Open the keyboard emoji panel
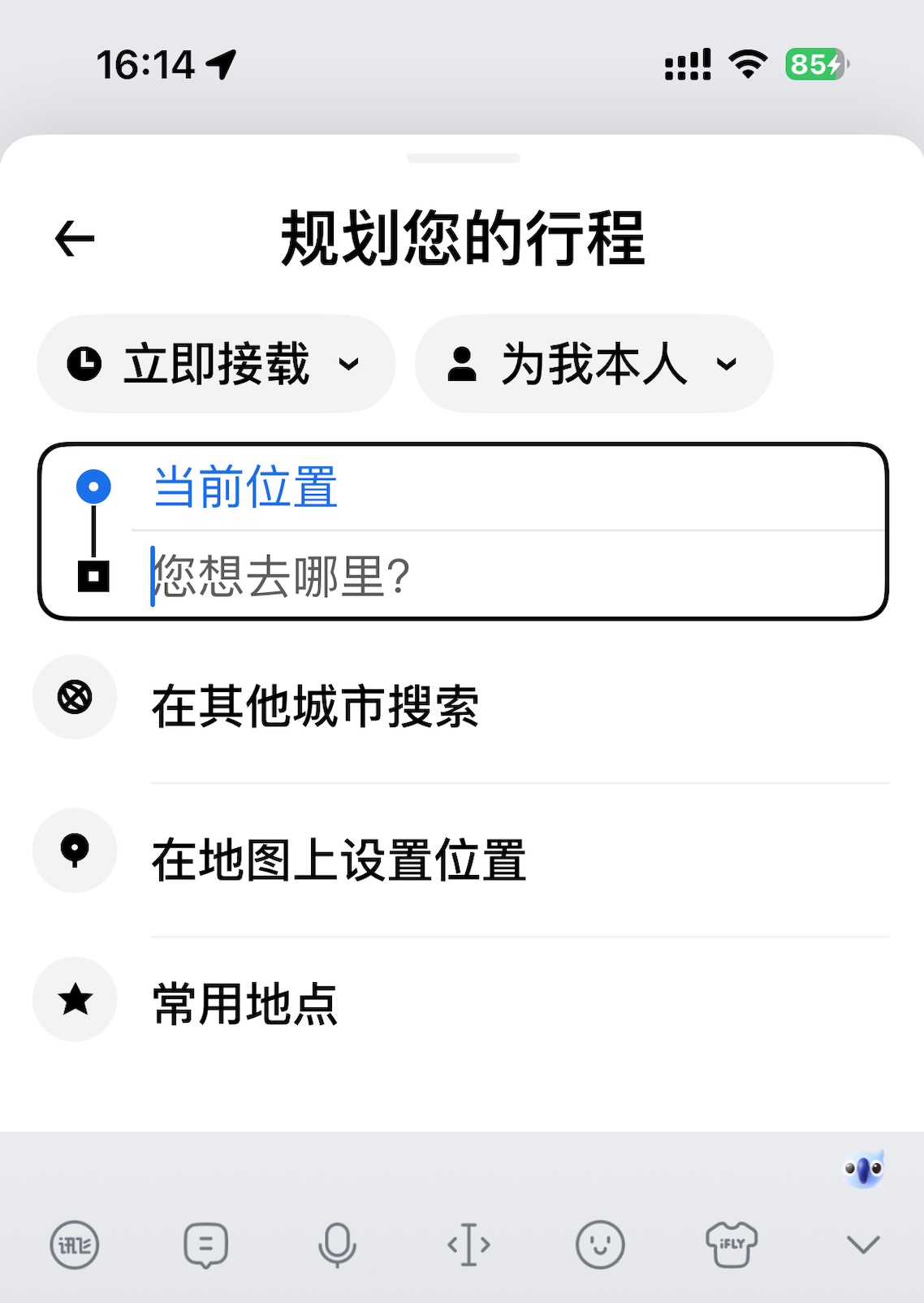Viewport: 924px width, 1303px height. pyautogui.click(x=600, y=1245)
